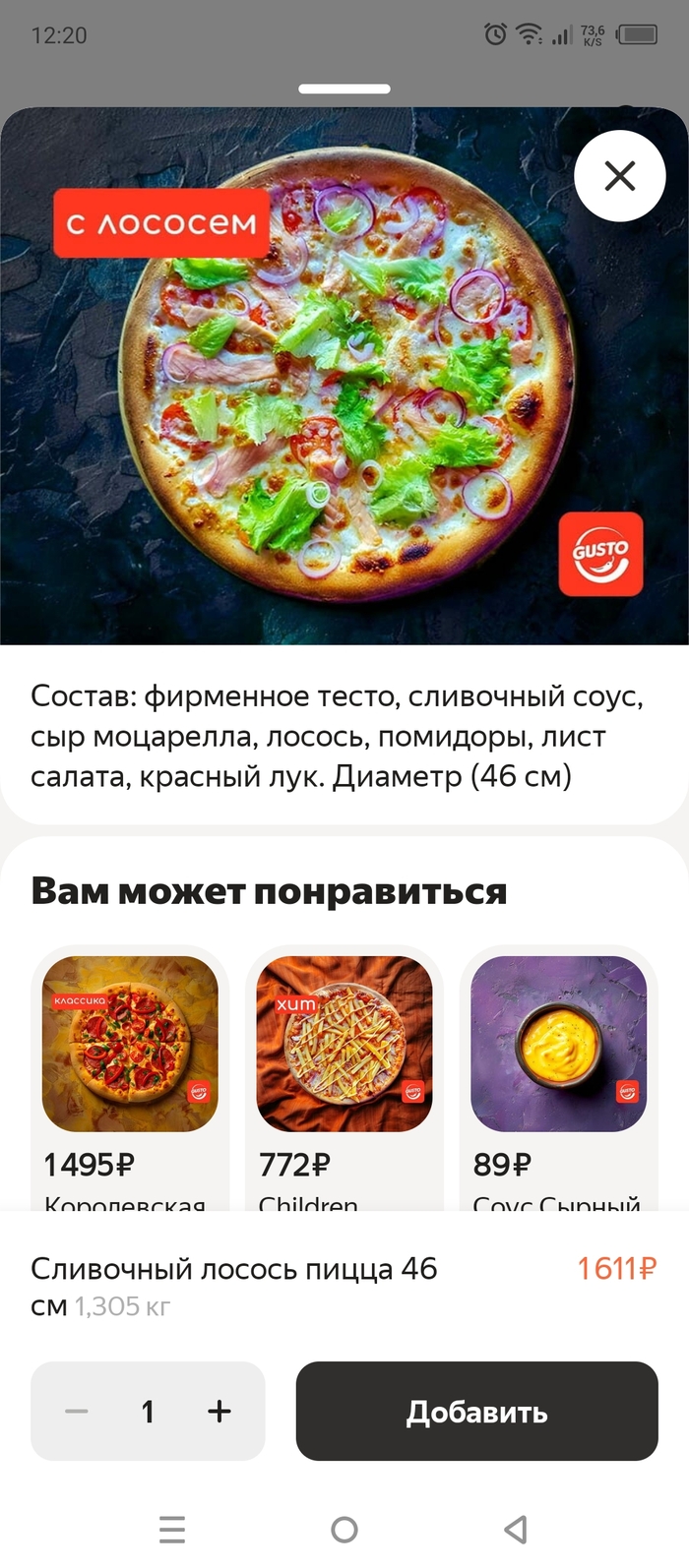The width and height of the screenshot is (689, 1568).
Task: Go back using system navigation triangle
Action: [x=515, y=1530]
